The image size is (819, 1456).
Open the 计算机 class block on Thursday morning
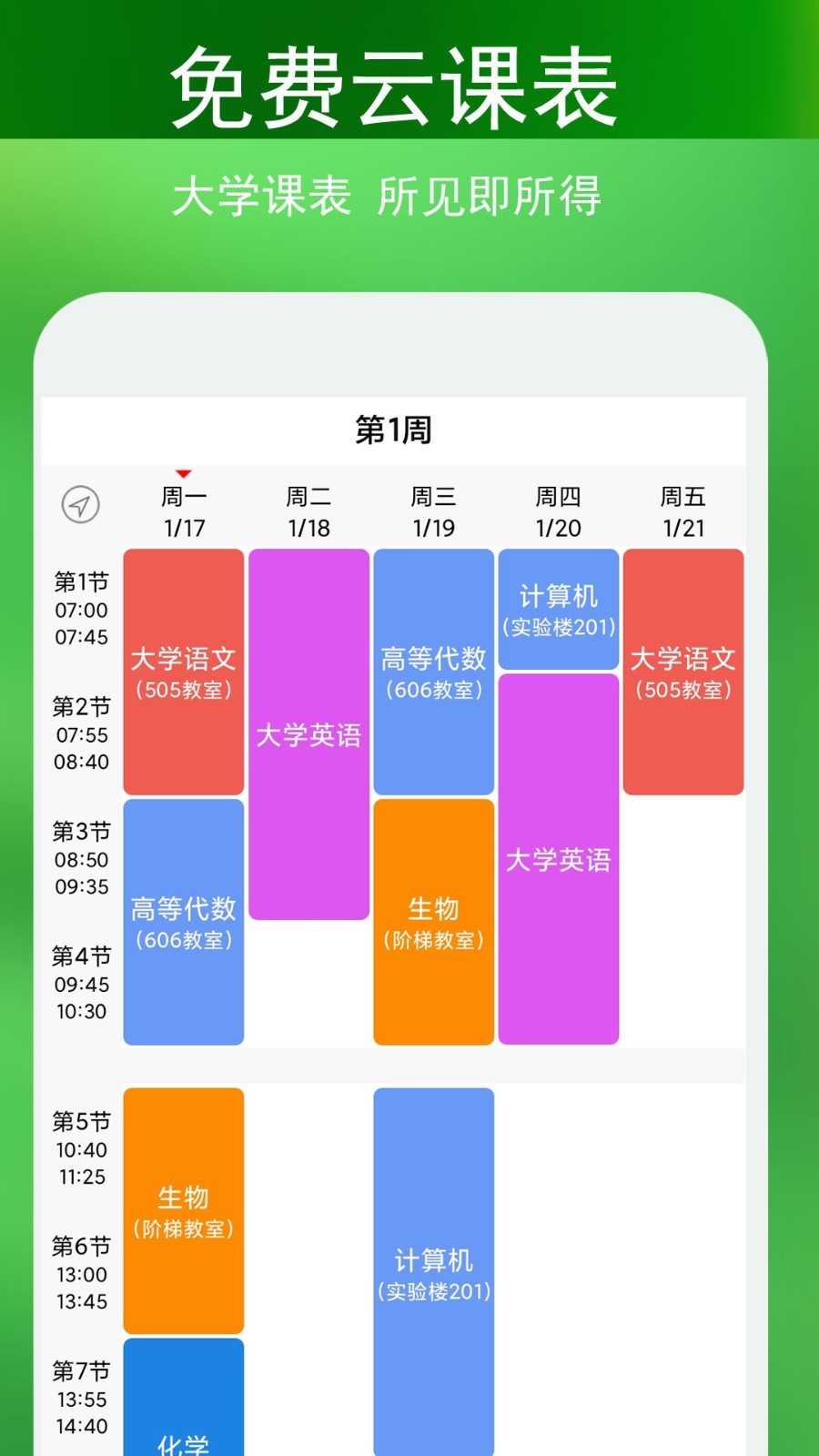pyautogui.click(x=559, y=607)
